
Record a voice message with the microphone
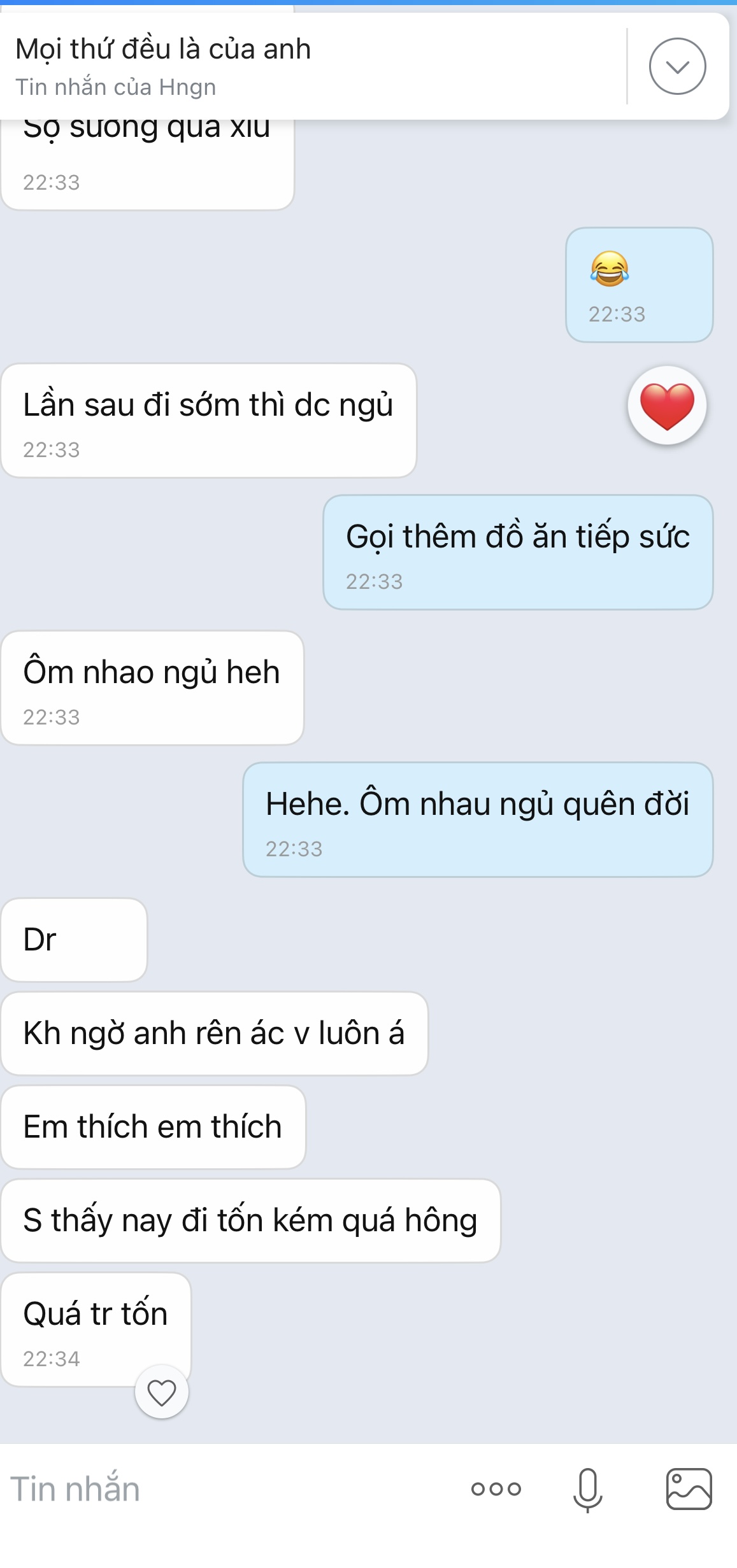(587, 1489)
